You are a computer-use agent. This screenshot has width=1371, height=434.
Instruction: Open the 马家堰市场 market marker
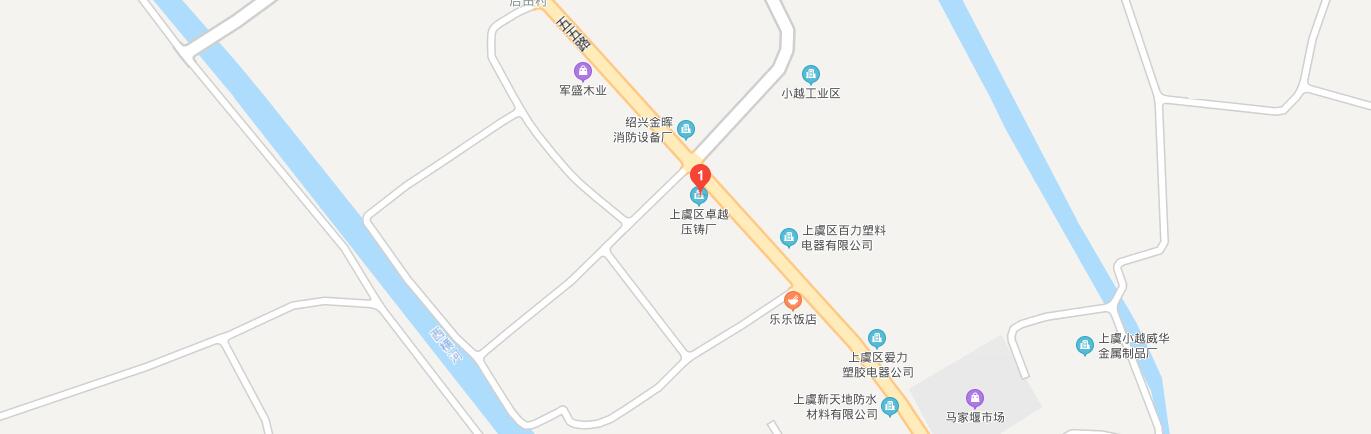975,398
